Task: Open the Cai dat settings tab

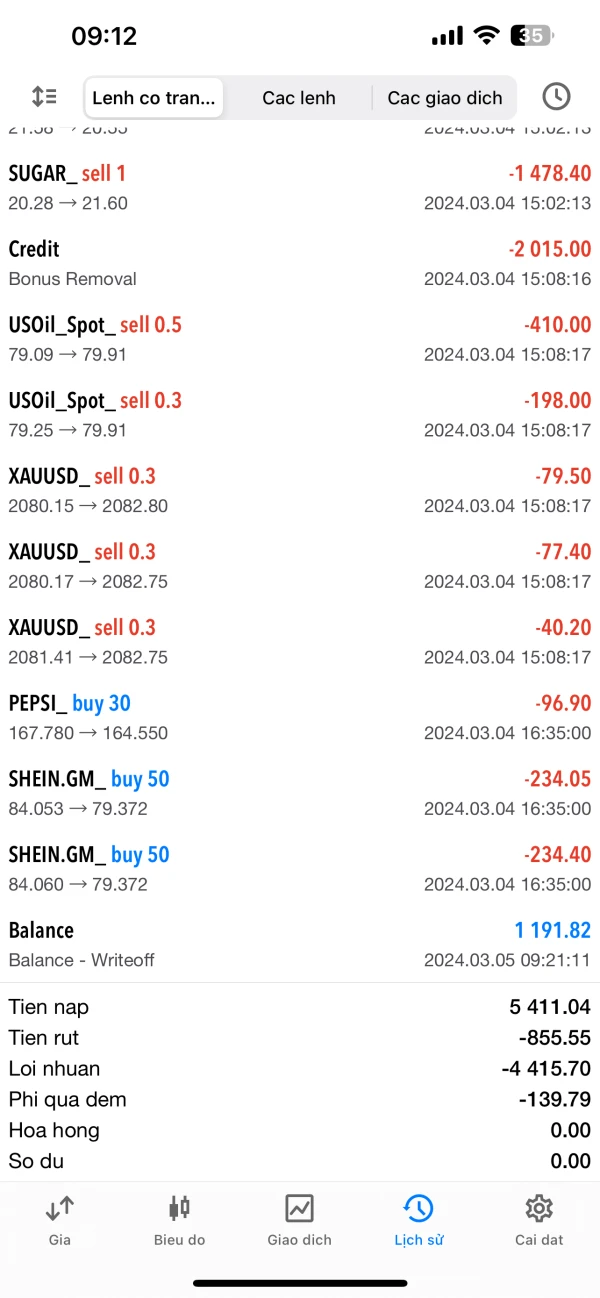Action: [x=539, y=1220]
